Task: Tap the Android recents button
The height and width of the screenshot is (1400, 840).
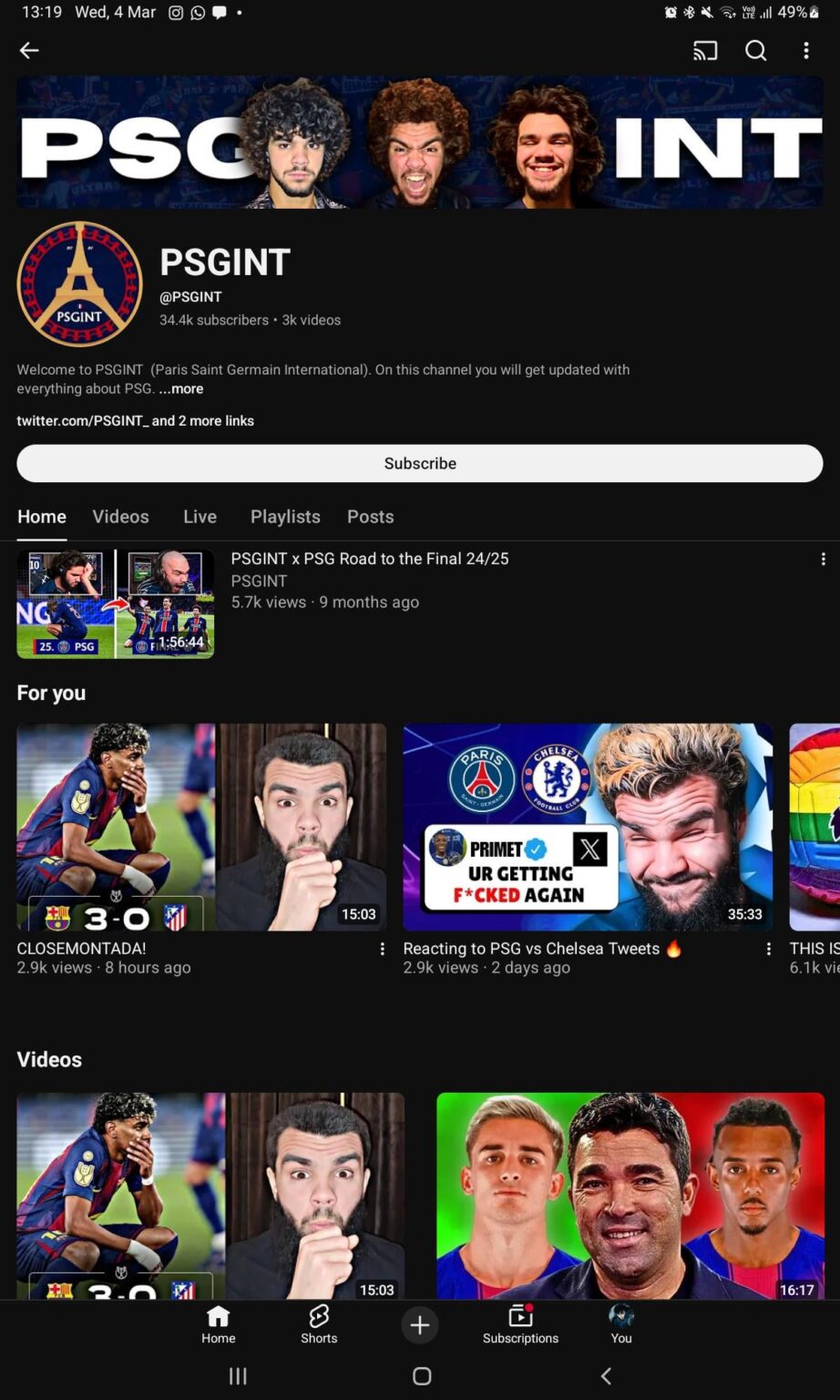Action: [x=238, y=1376]
